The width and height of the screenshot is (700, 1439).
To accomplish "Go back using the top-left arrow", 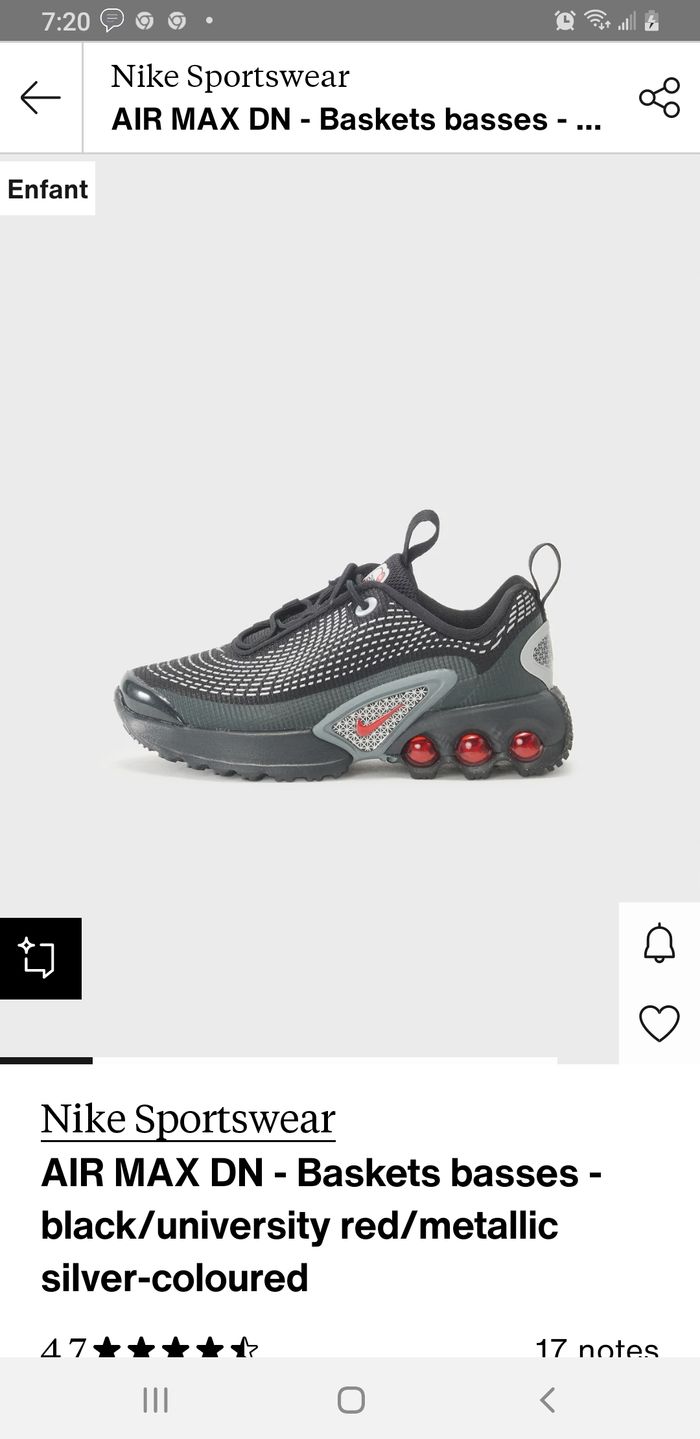I will pyautogui.click(x=40, y=98).
